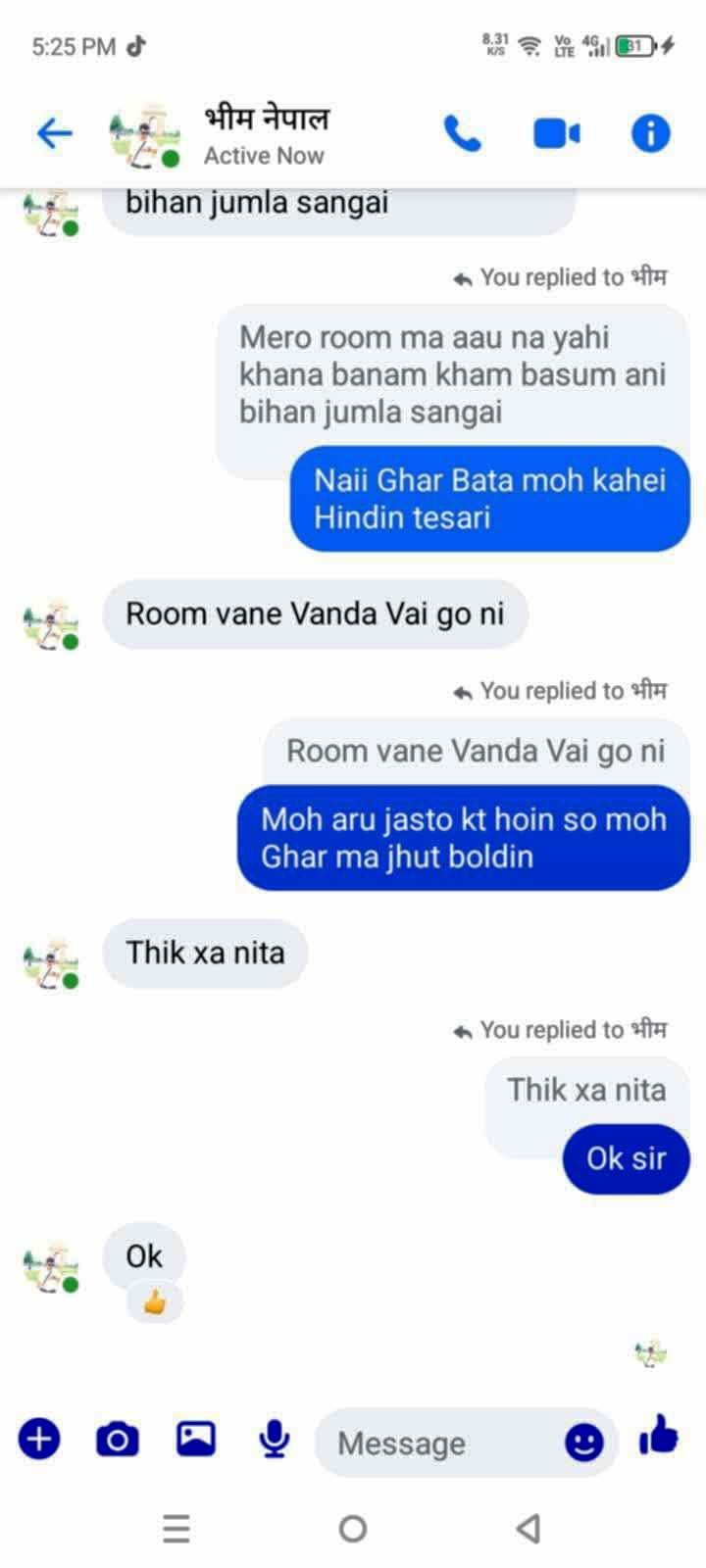Tap the thumbs-up reaction under 'Ok' message

coord(155,1302)
